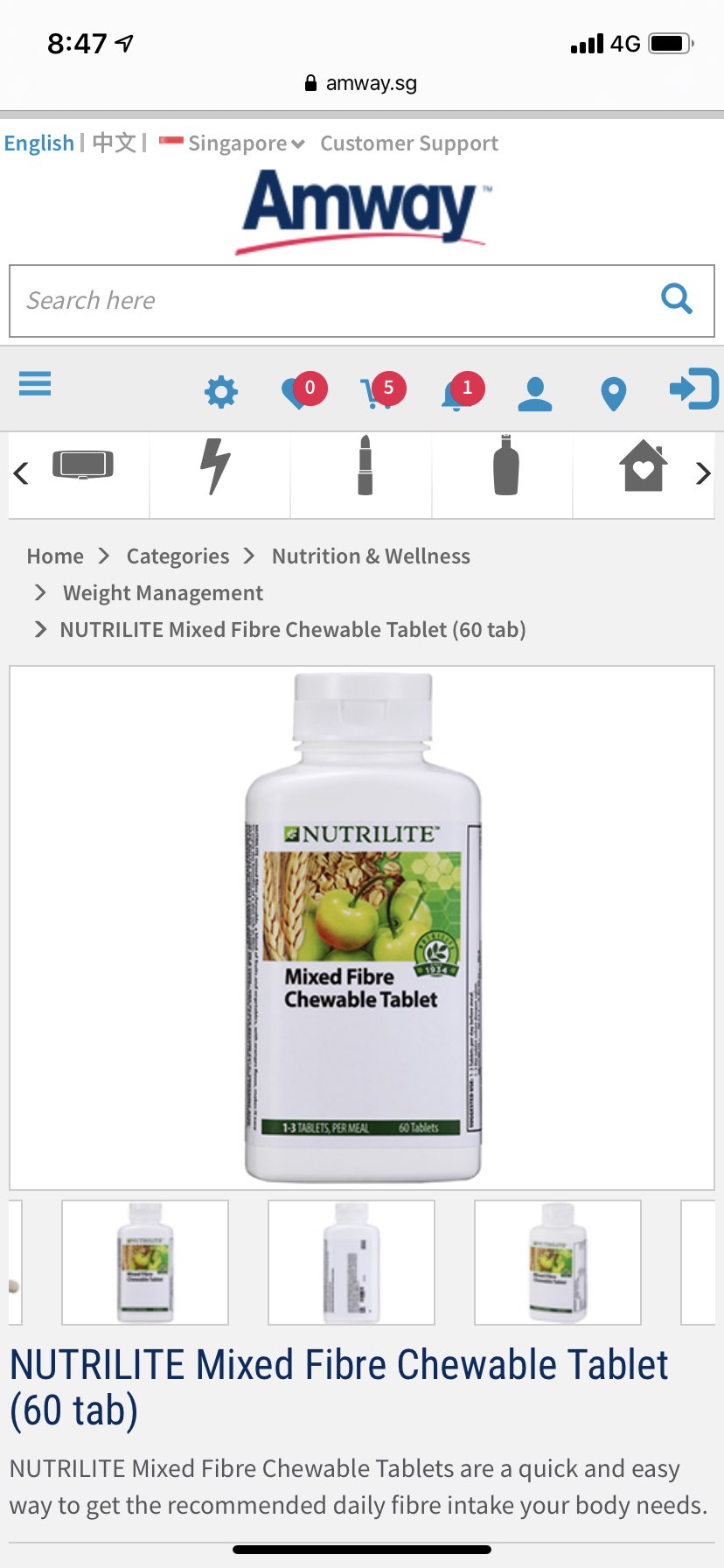This screenshot has width=724, height=1568.
Task: Open the notifications bell
Action: [457, 392]
